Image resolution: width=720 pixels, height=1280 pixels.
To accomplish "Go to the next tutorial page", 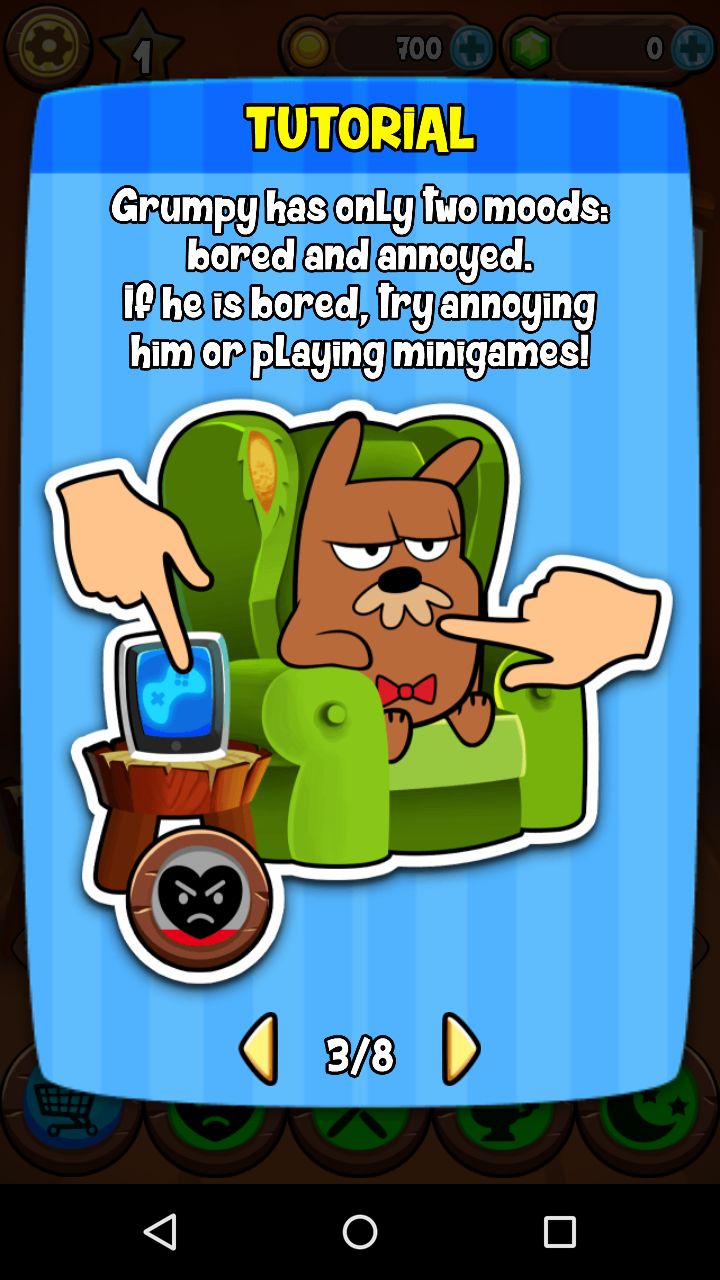I will pyautogui.click(x=461, y=1049).
